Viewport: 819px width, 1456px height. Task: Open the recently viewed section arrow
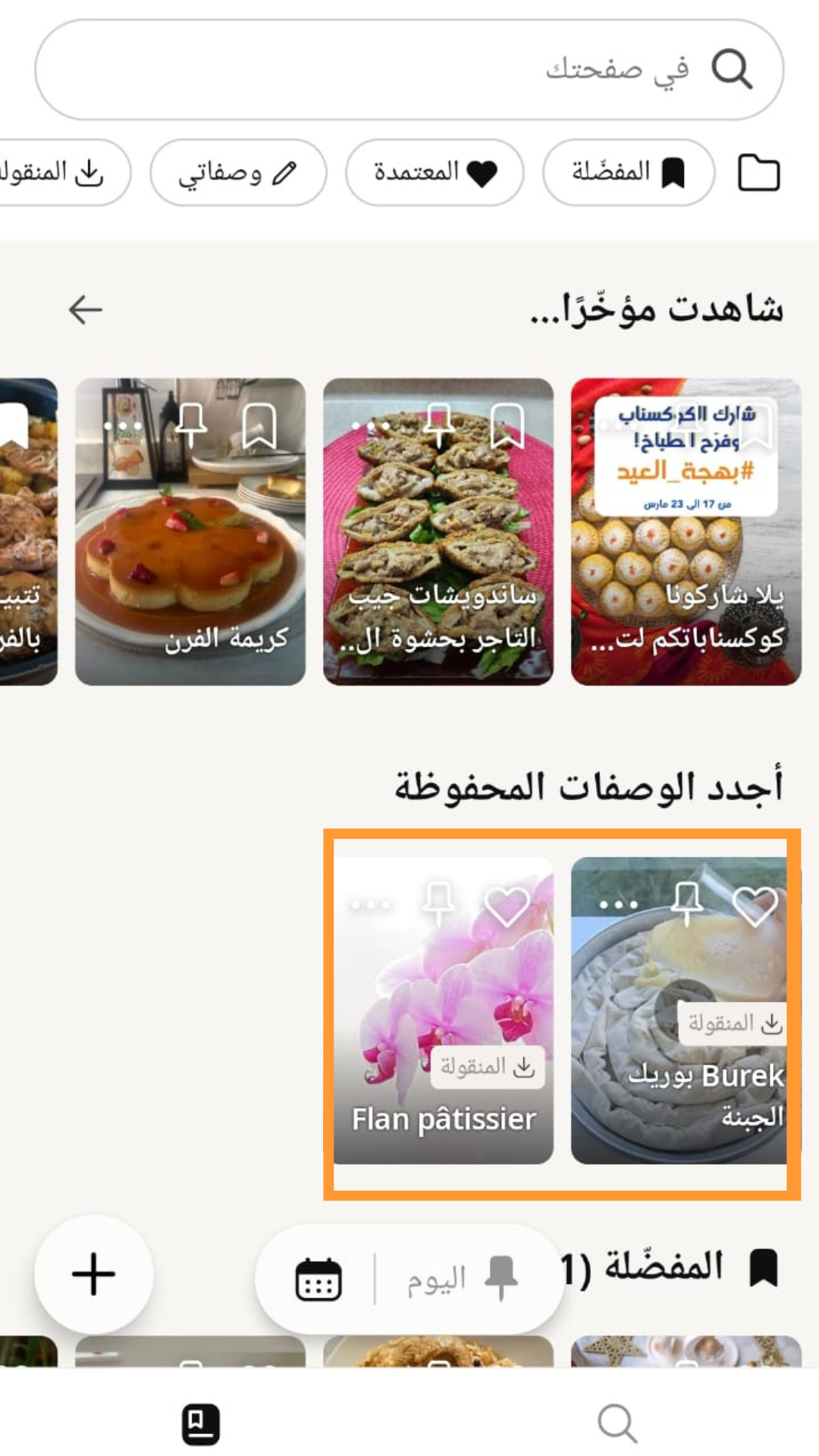pos(86,309)
